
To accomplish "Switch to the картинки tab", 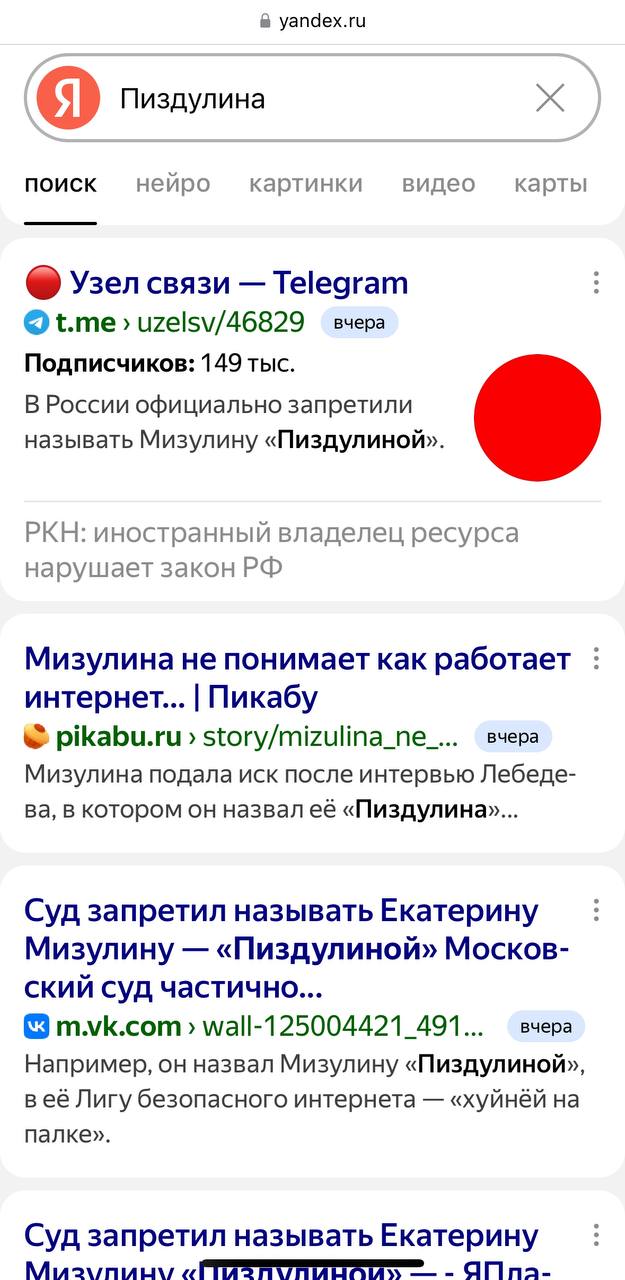I will [x=306, y=184].
